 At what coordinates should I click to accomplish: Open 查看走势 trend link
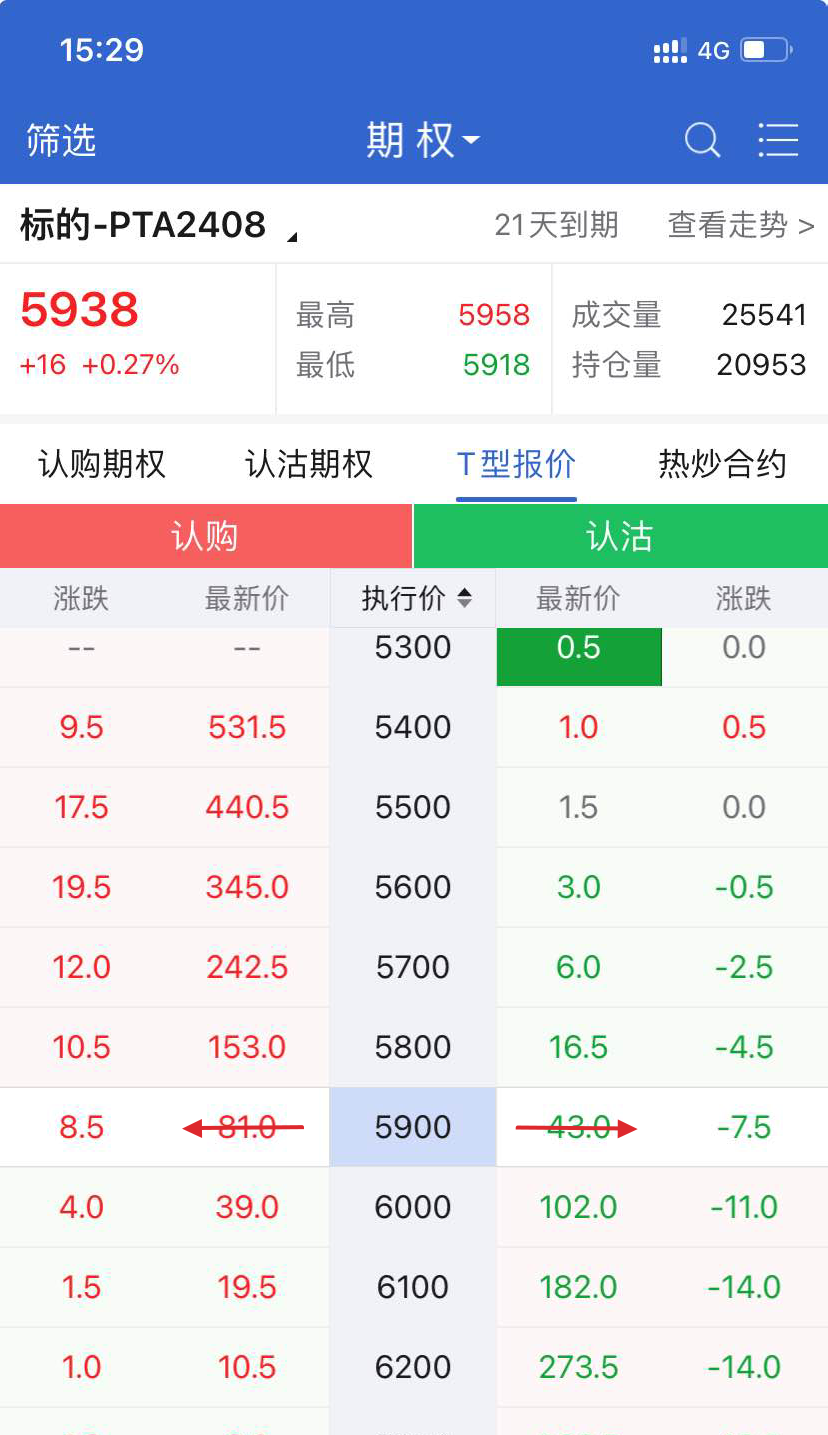pos(740,225)
